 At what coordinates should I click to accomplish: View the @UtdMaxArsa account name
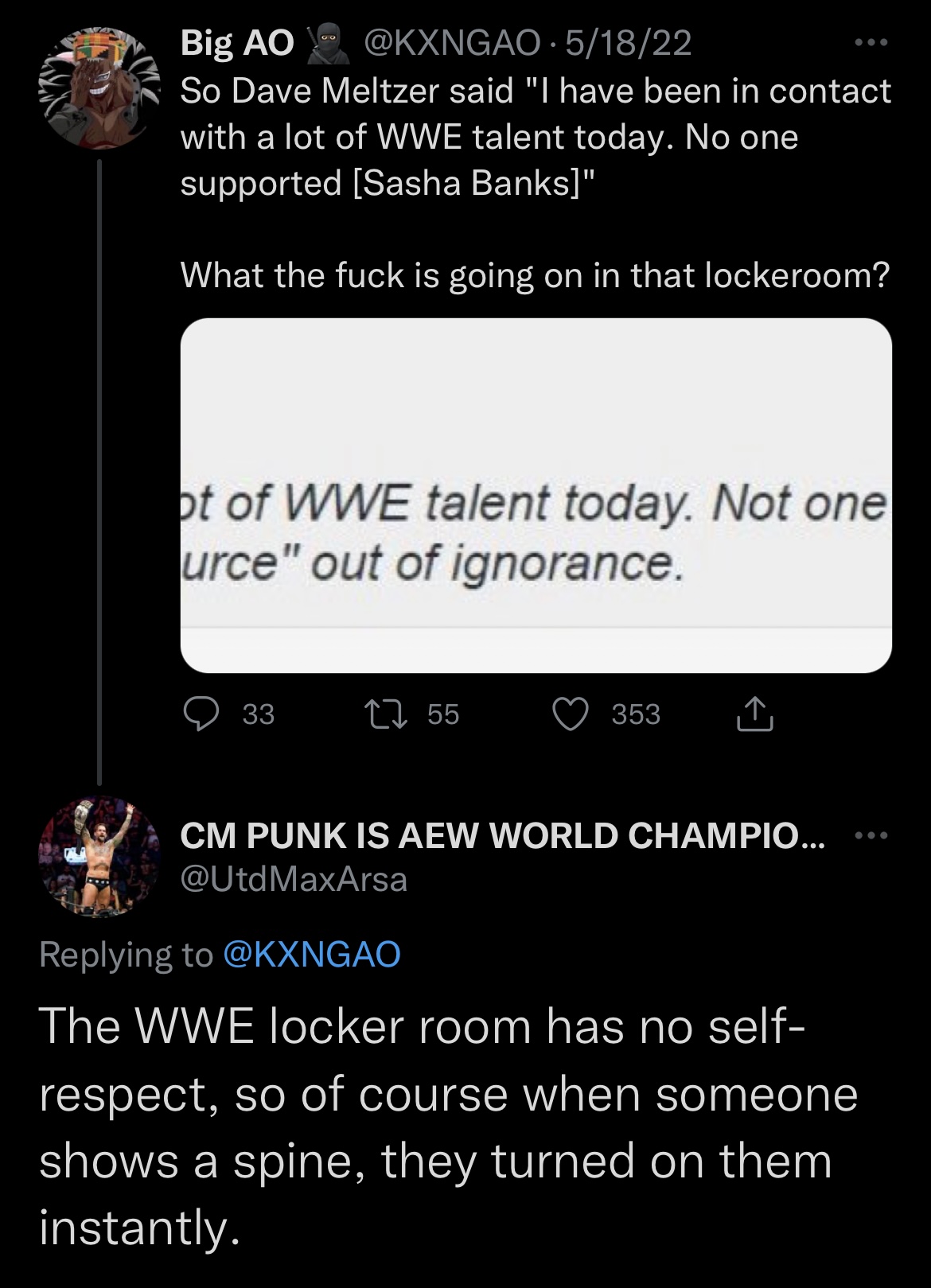[294, 879]
